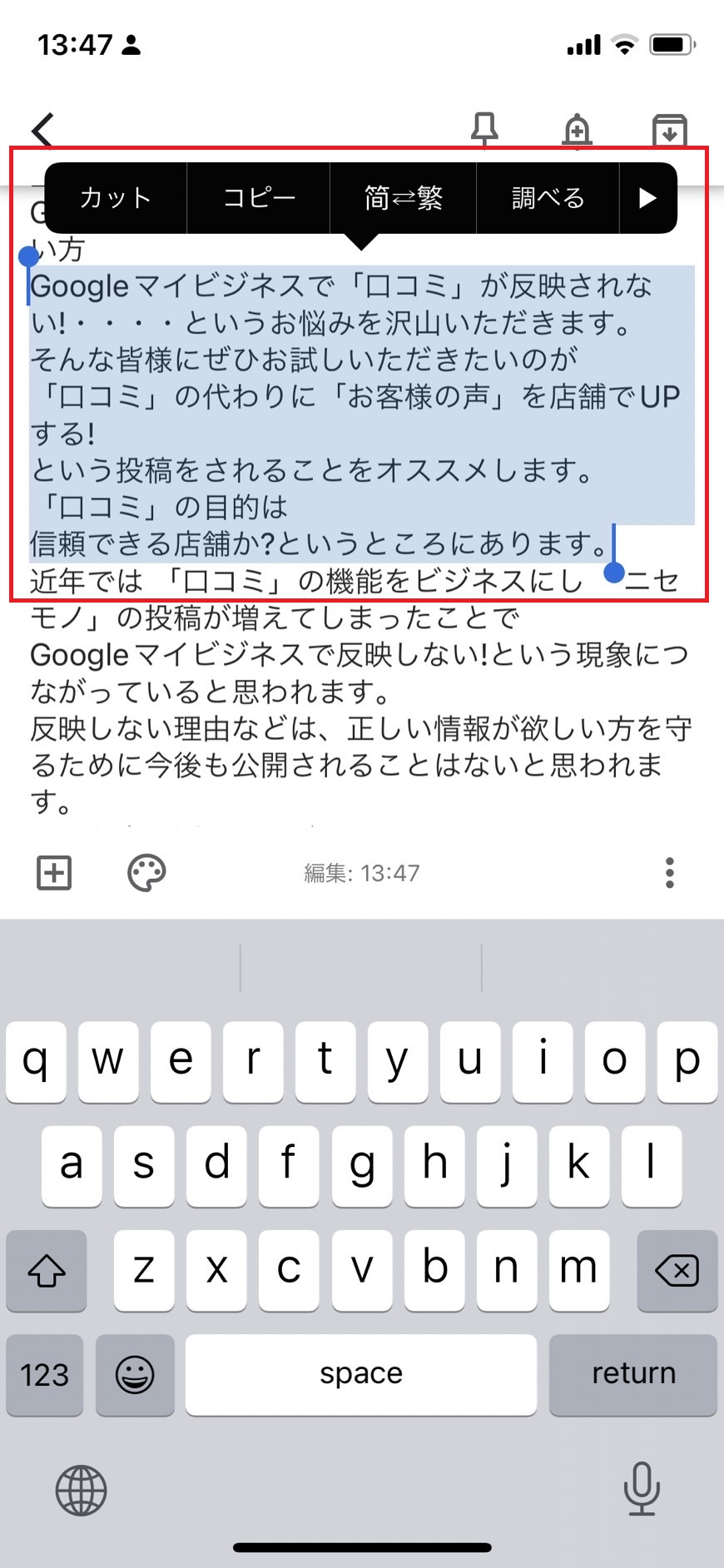
Task: Pin this note
Action: click(x=484, y=130)
